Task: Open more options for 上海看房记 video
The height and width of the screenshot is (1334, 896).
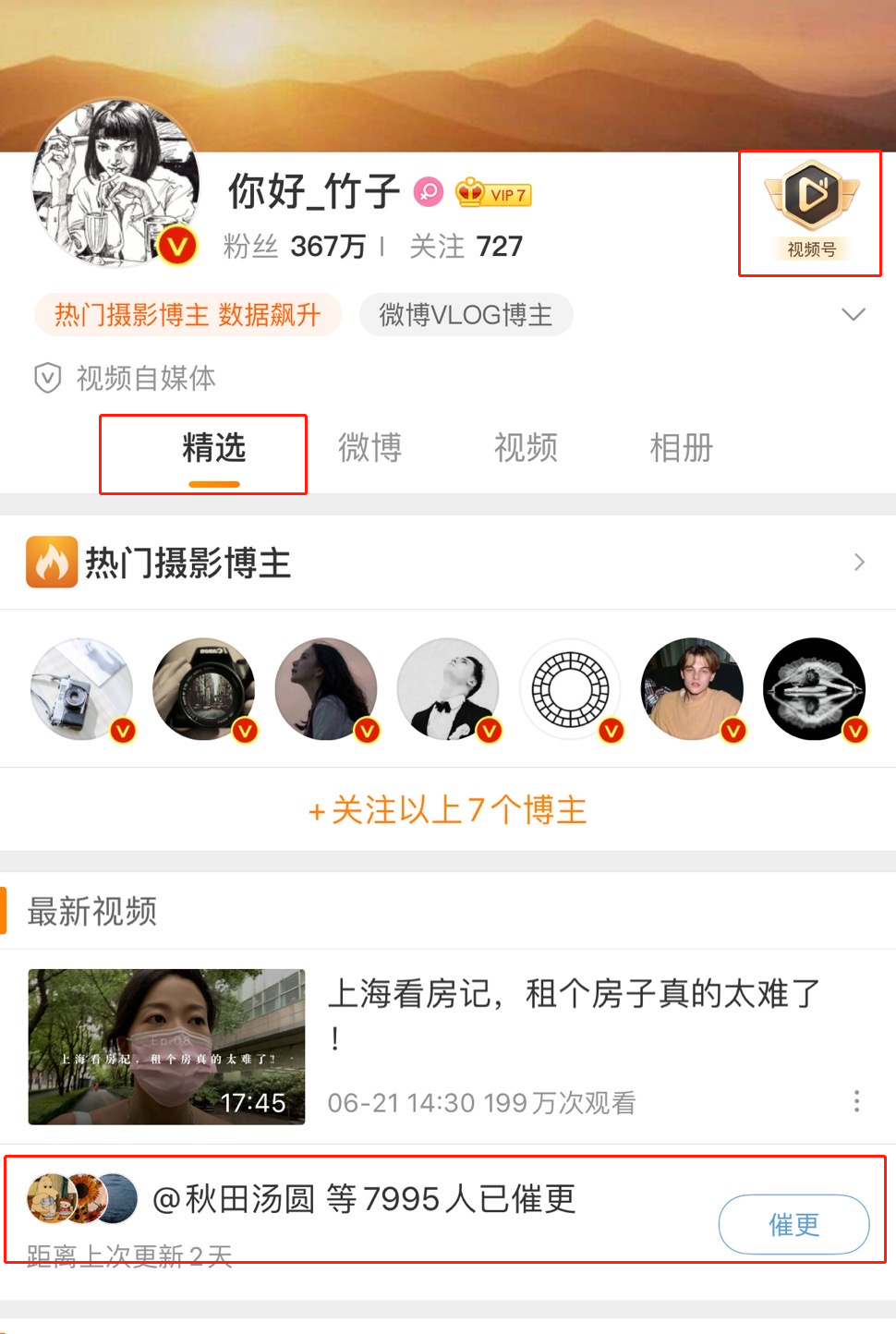Action: pyautogui.click(x=856, y=1101)
